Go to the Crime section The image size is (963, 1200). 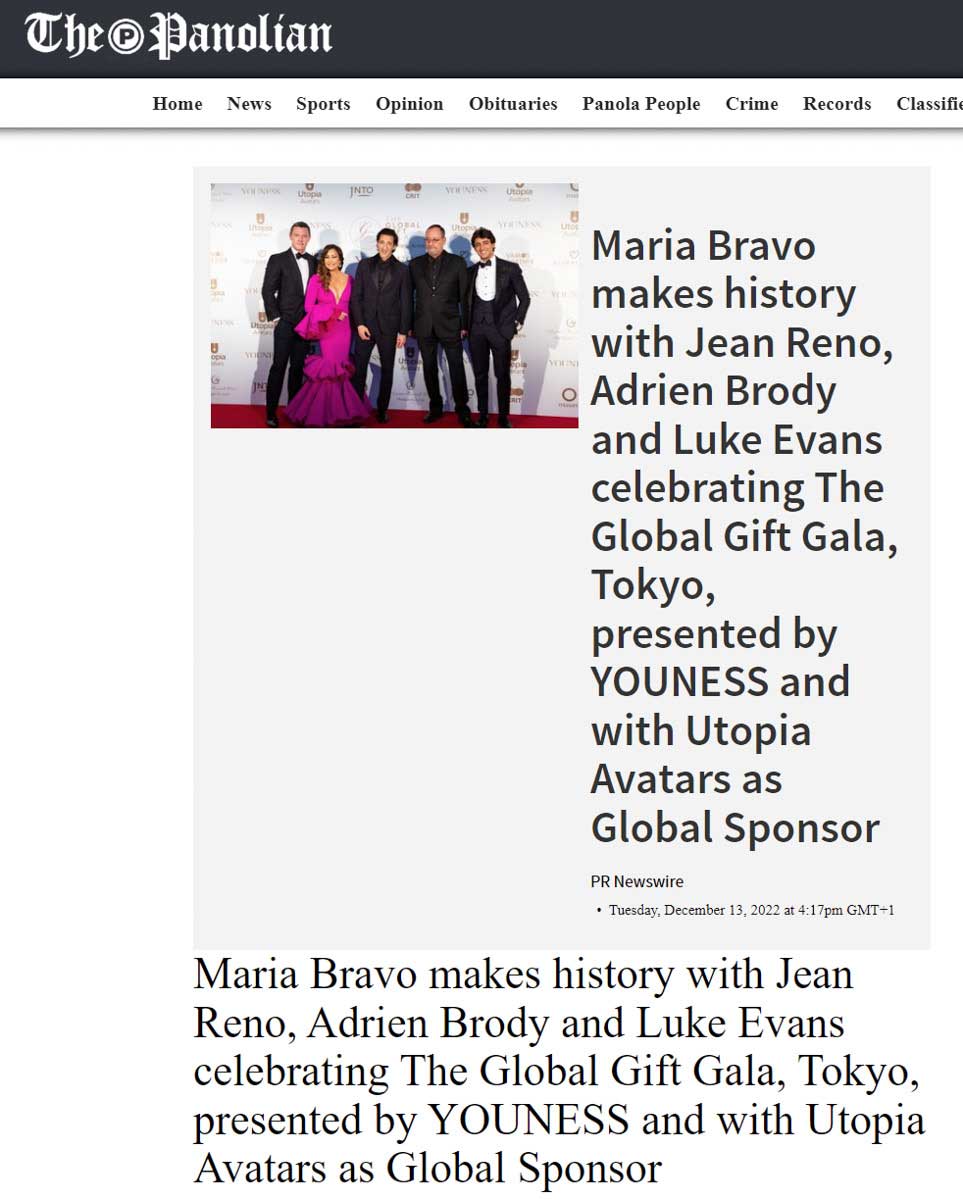click(x=752, y=104)
